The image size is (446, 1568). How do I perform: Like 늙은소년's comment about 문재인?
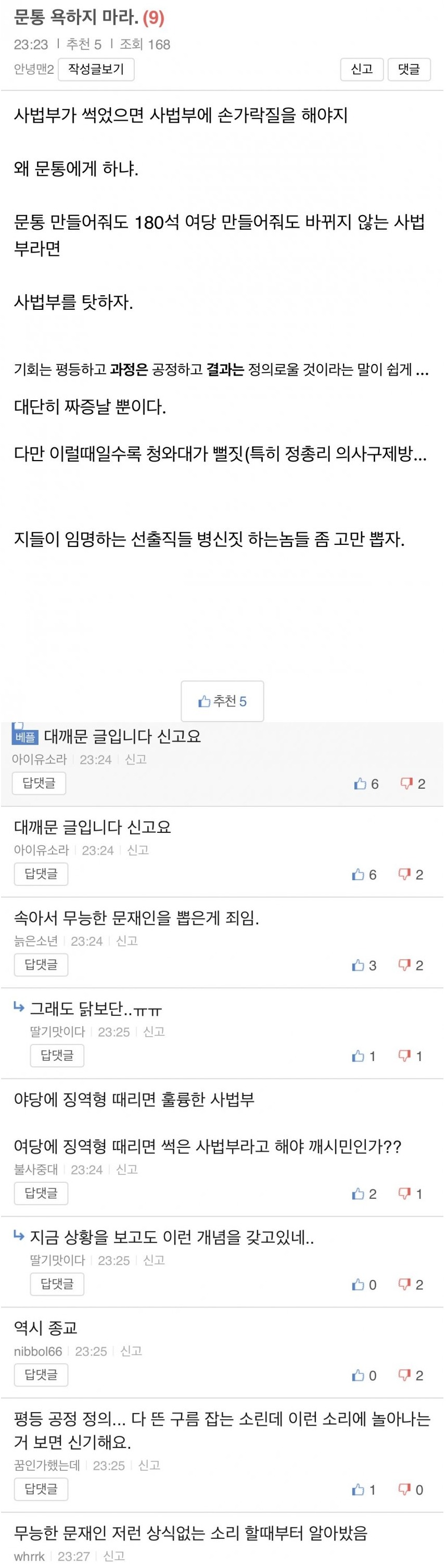point(364,965)
